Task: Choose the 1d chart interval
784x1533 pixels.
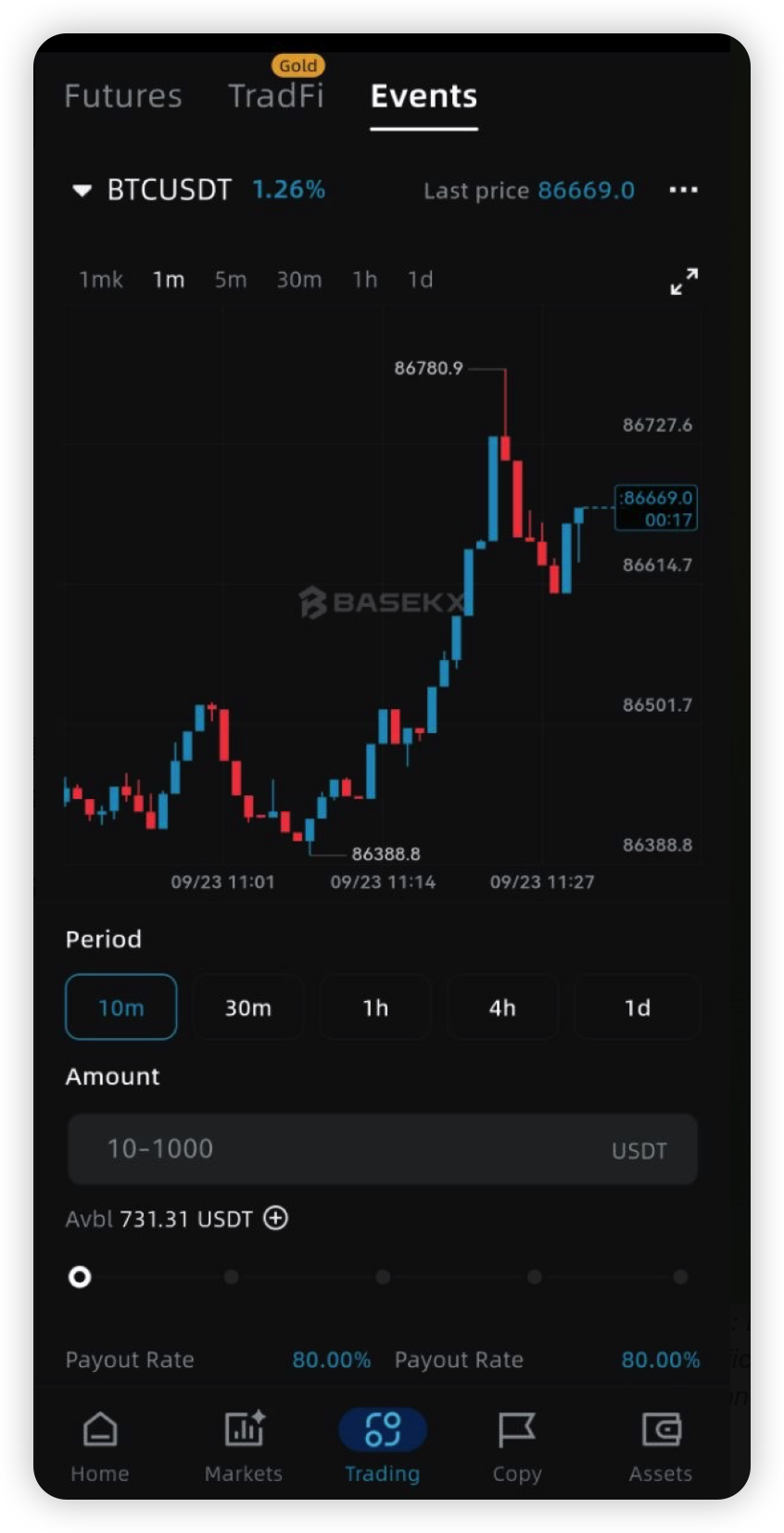Action: pyautogui.click(x=421, y=280)
